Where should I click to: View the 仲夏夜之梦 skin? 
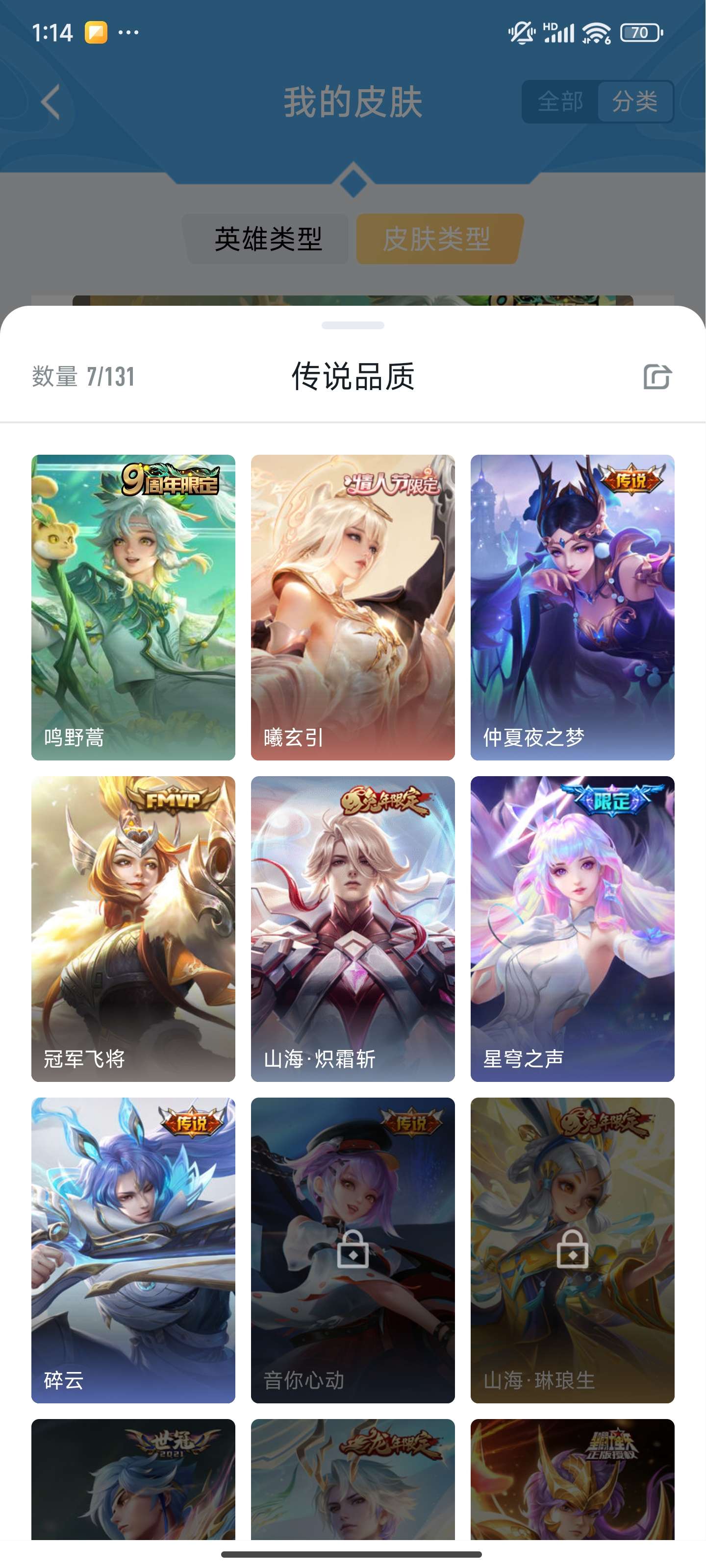(572, 607)
